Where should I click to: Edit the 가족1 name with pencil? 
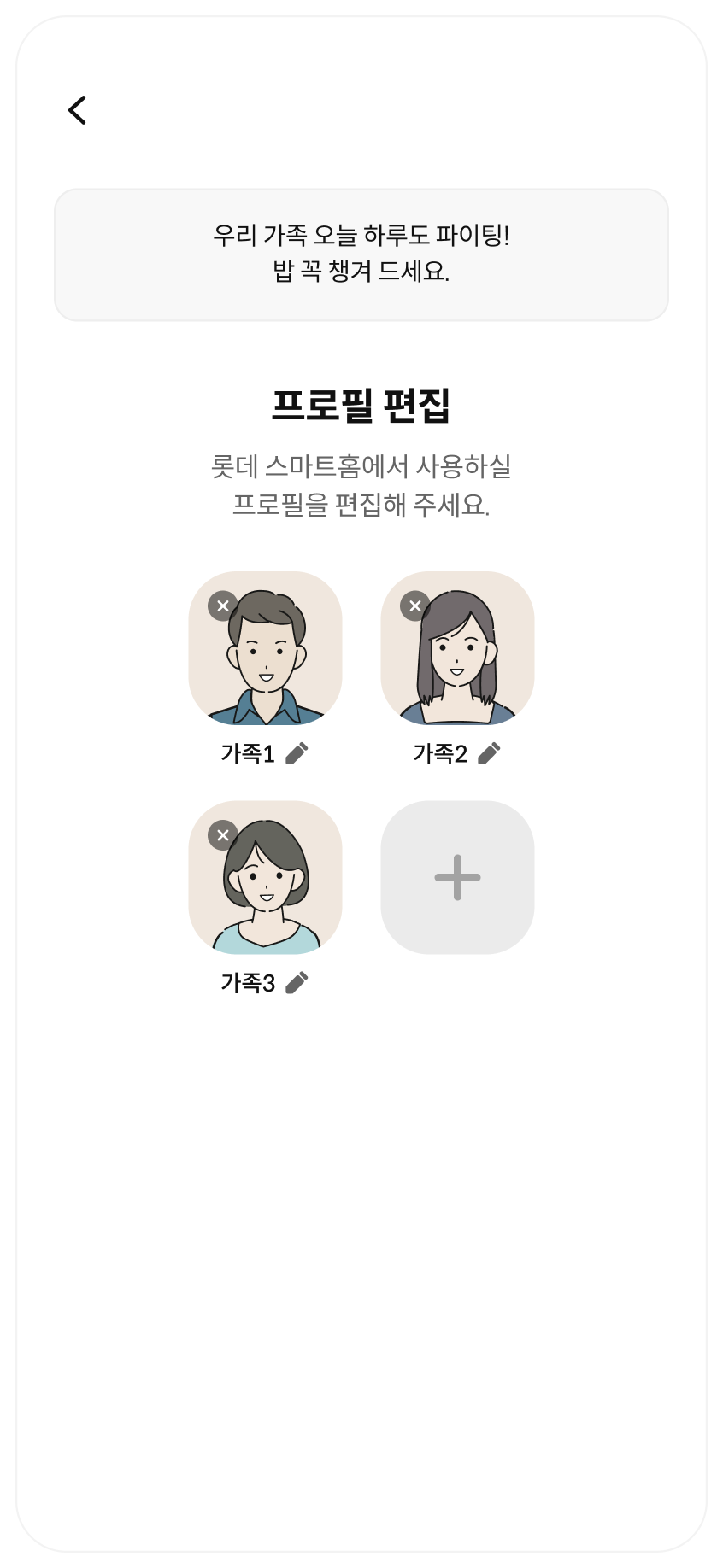pos(297,753)
